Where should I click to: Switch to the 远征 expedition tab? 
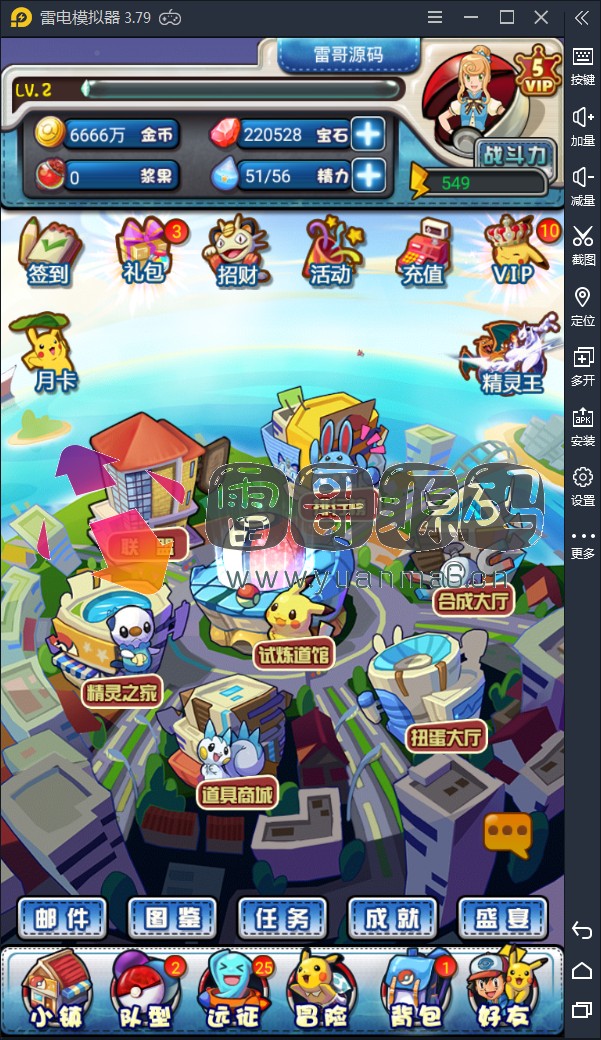(x=234, y=990)
